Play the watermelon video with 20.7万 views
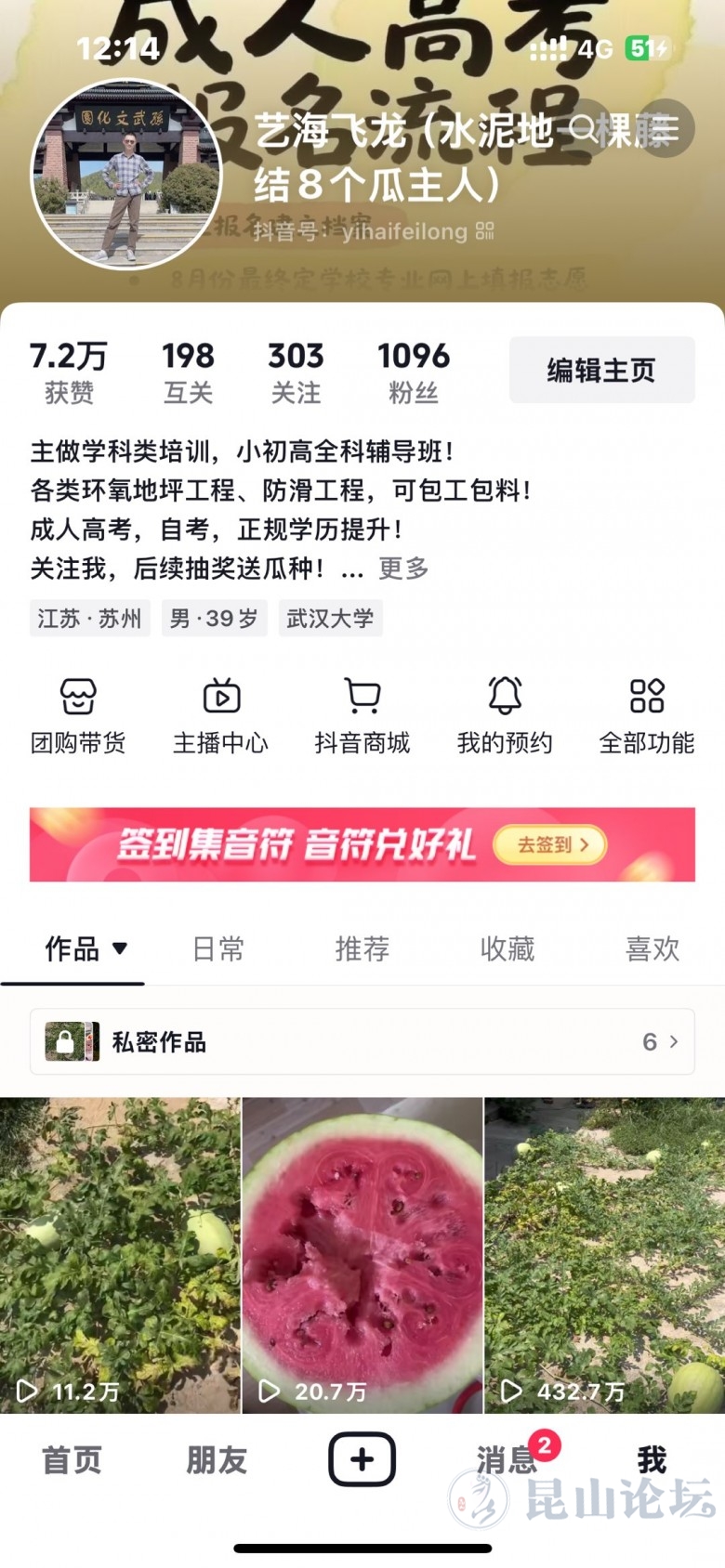The image size is (725, 1568). point(362,1255)
